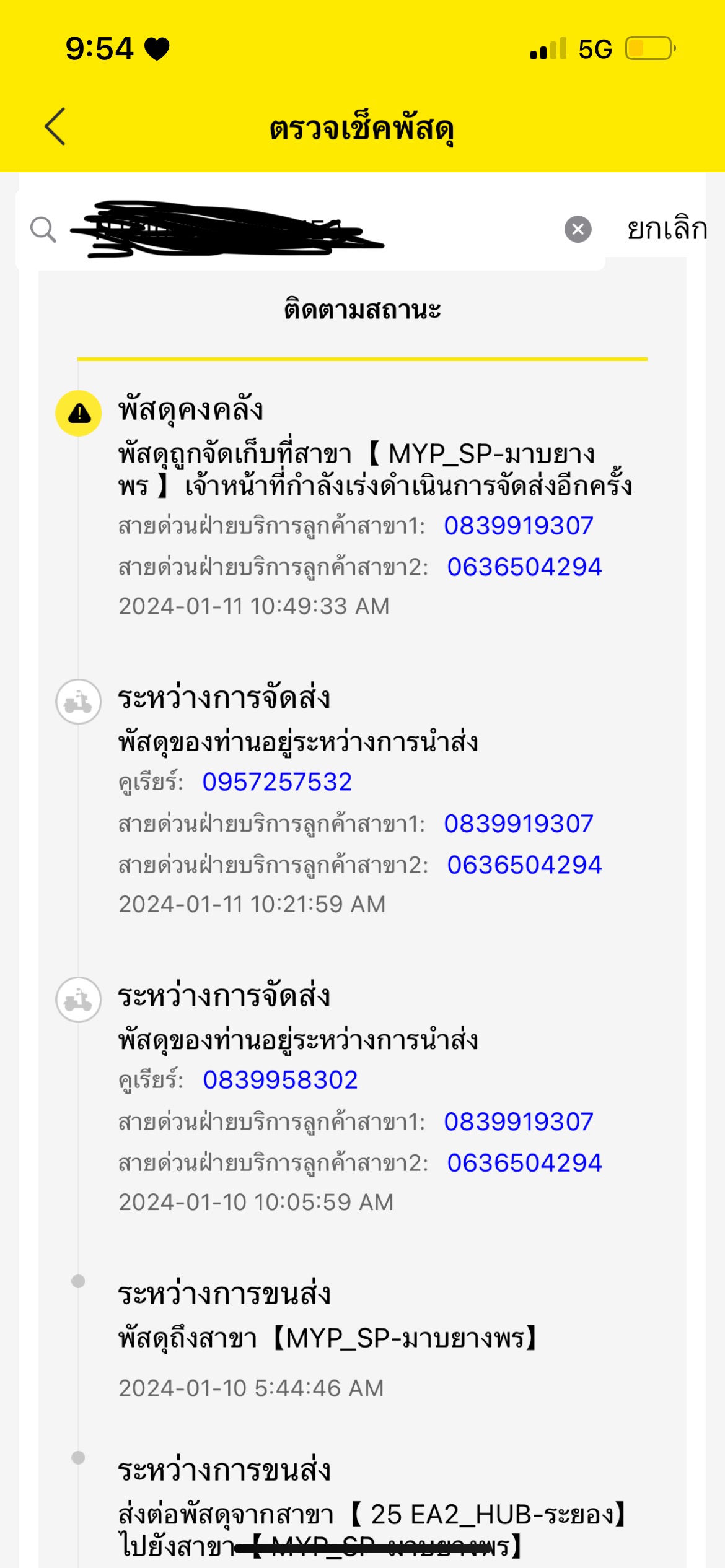Clear the search field text

[x=578, y=230]
